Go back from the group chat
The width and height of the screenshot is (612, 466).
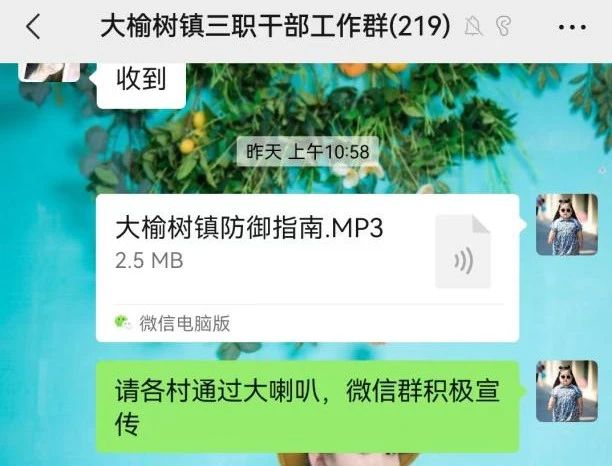[x=33, y=27]
